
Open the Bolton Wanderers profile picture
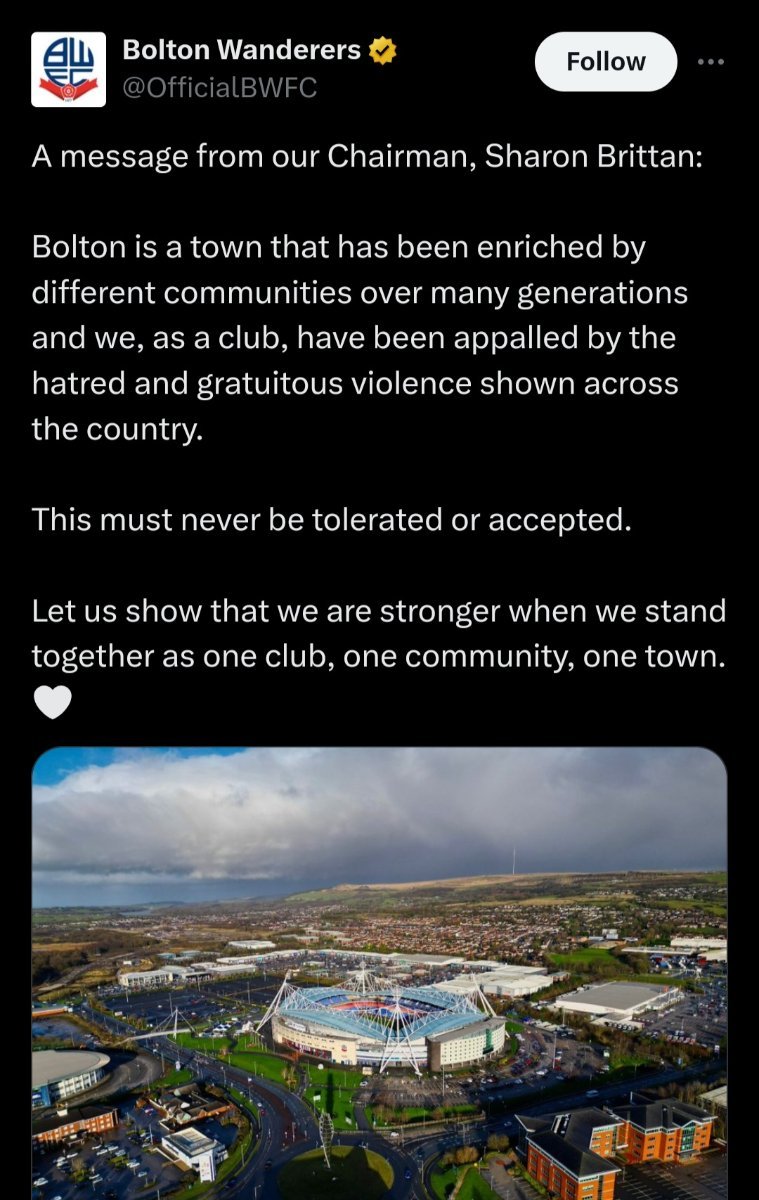pos(68,69)
